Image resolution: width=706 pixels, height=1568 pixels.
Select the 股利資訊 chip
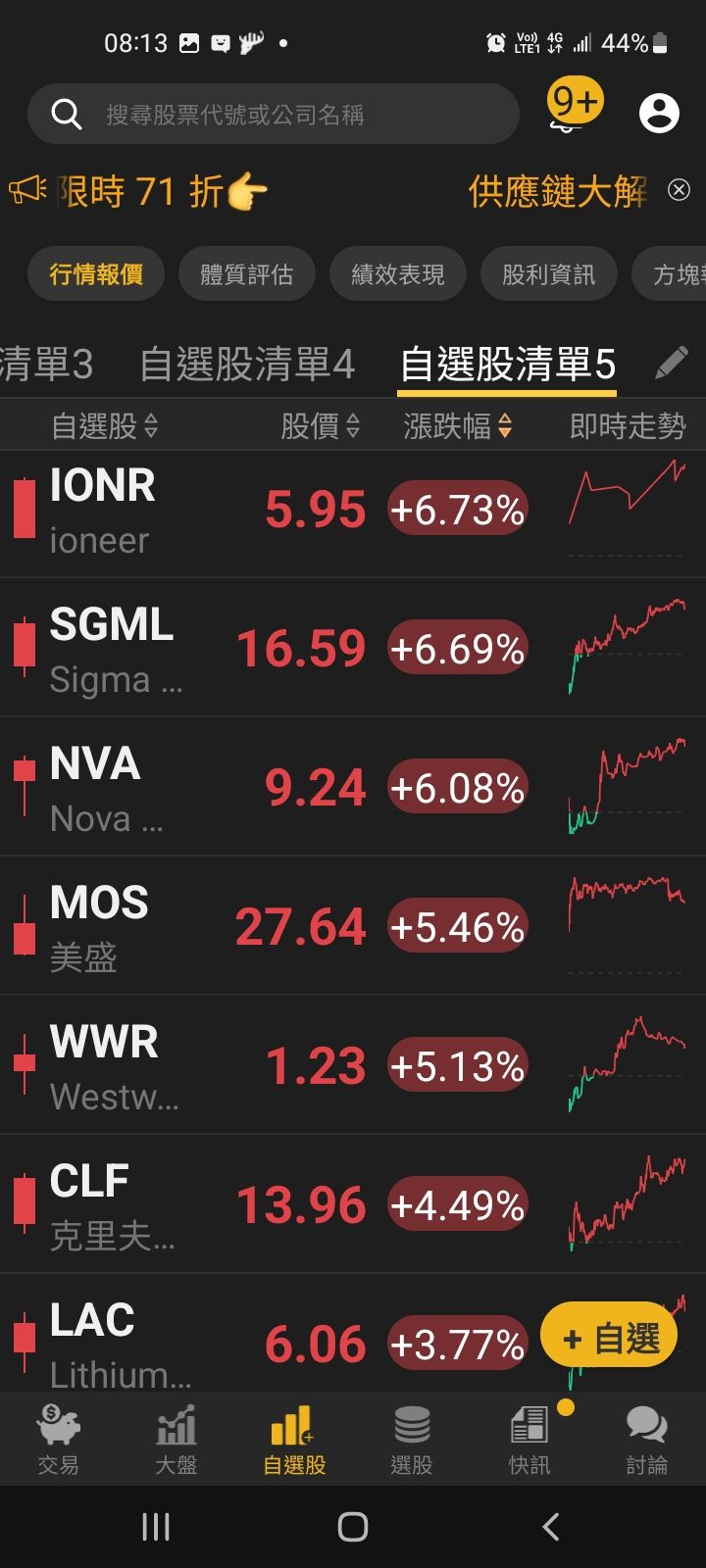tap(548, 274)
